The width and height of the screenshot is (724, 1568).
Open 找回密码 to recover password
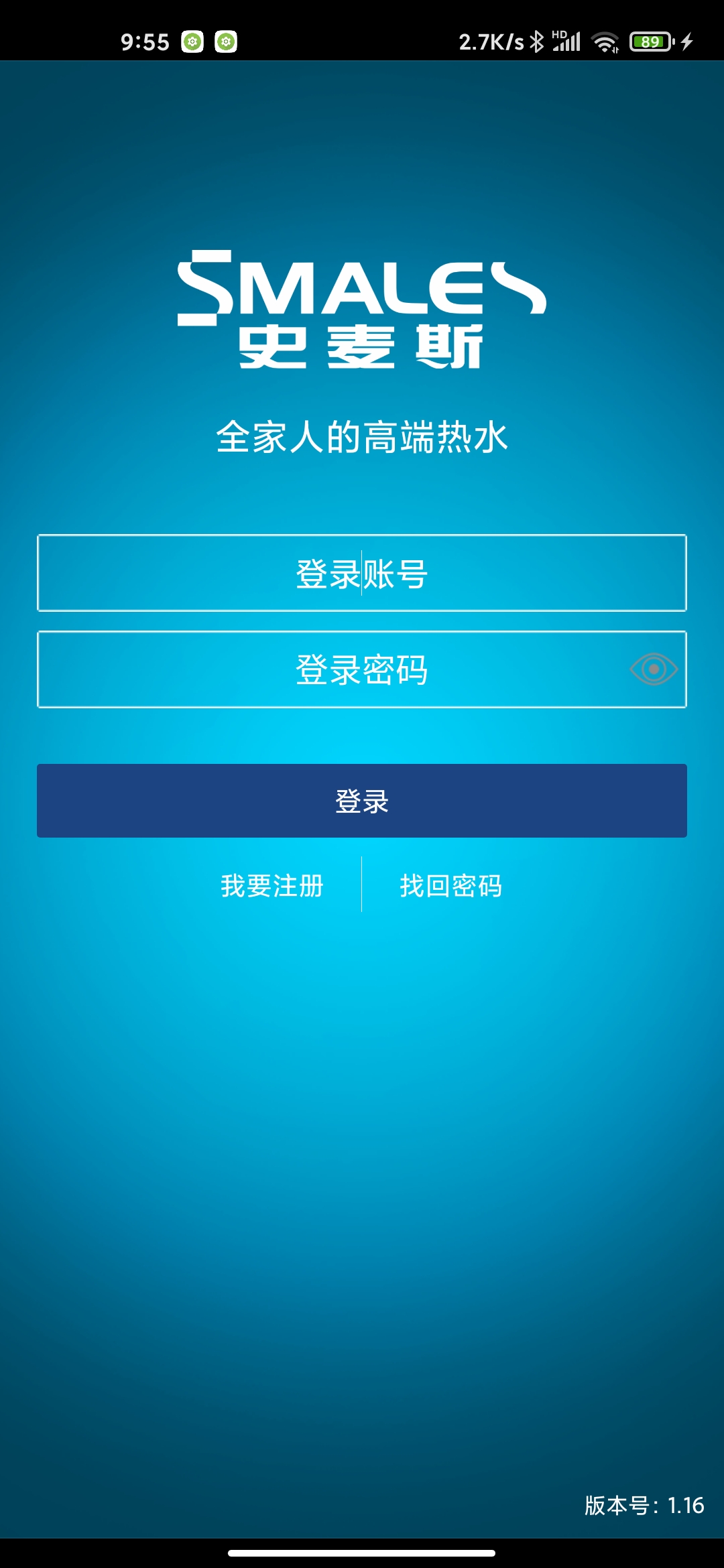tap(450, 886)
